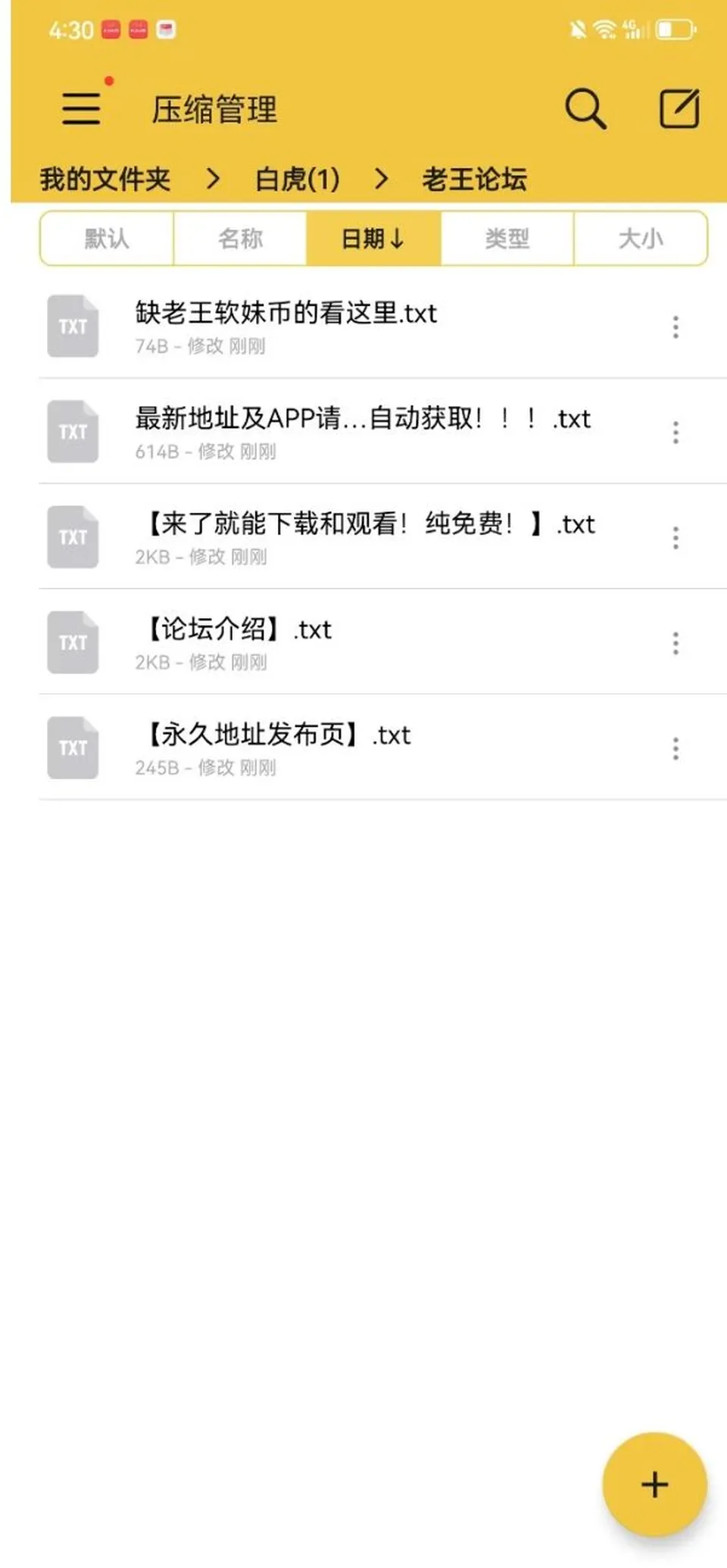
Task: Sort files by 名称
Action: click(240, 239)
